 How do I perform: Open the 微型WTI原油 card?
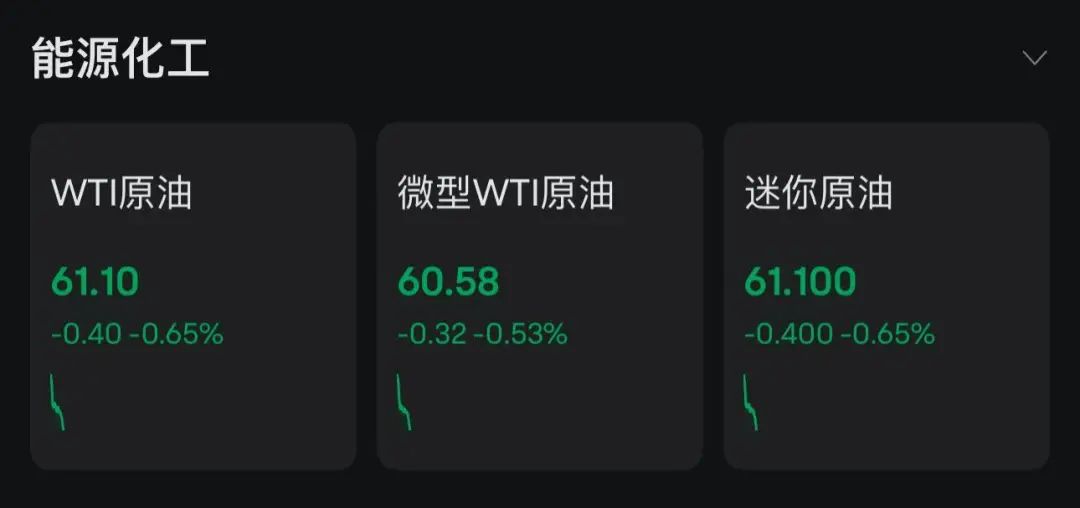point(539,296)
